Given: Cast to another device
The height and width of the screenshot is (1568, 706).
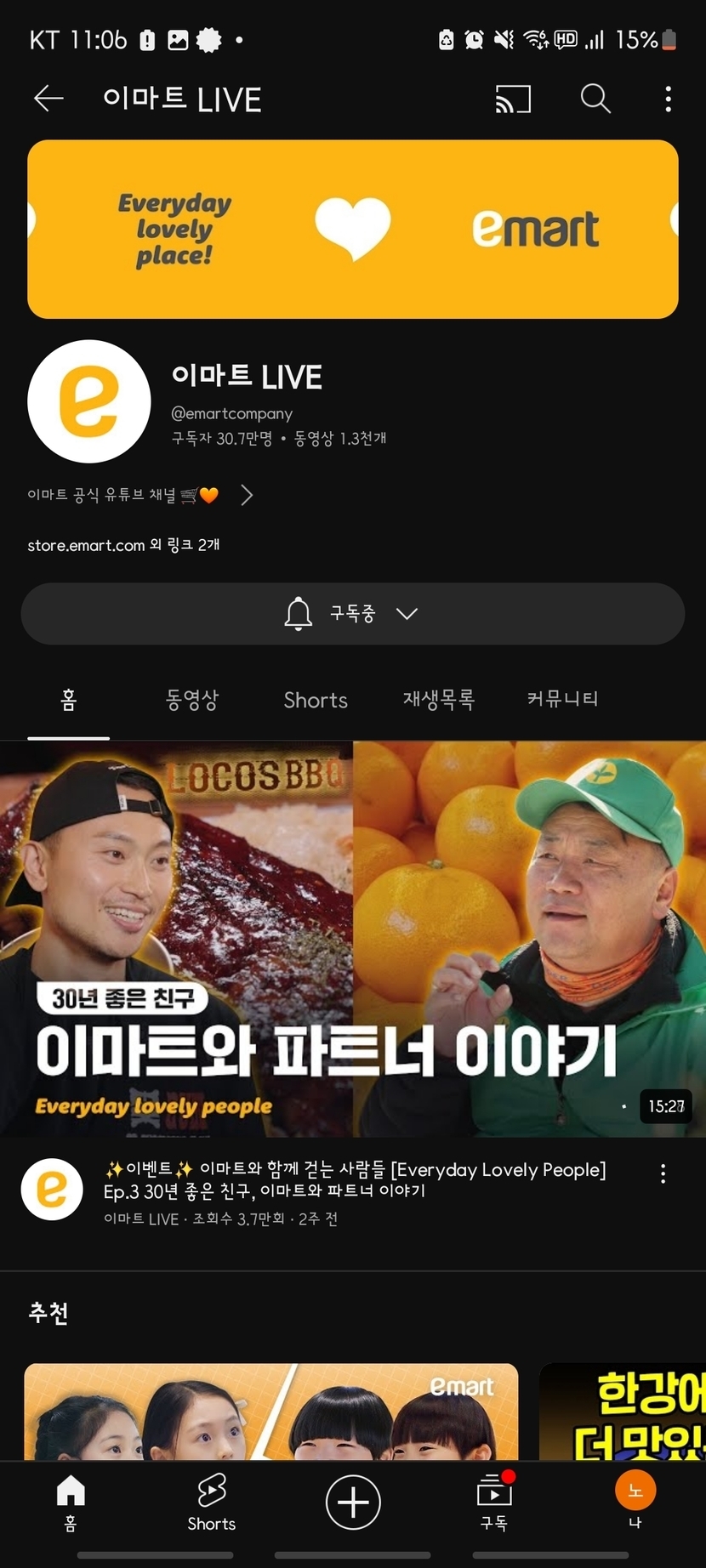Looking at the screenshot, I should click(x=513, y=99).
